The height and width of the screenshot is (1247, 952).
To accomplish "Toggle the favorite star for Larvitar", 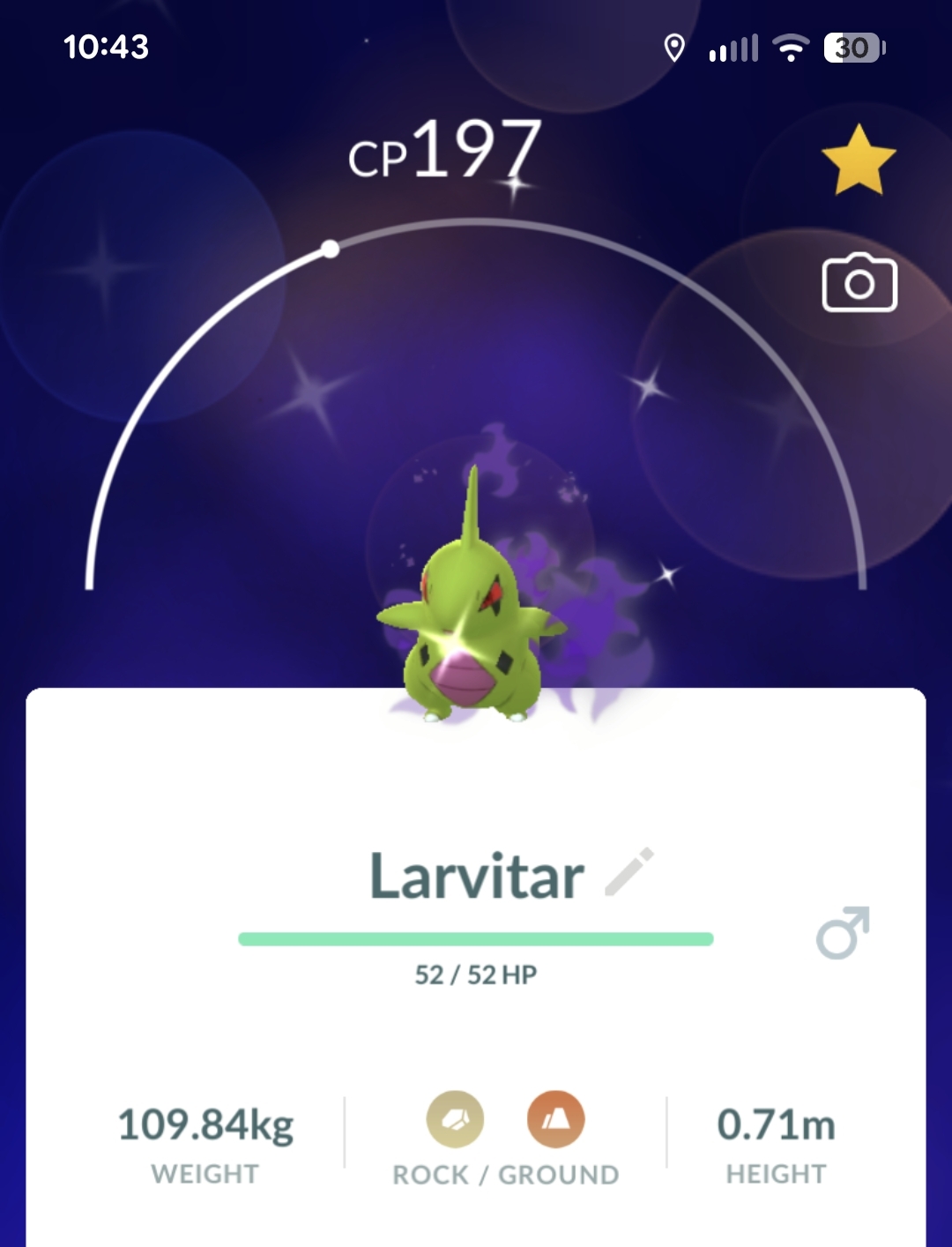I will tap(858, 161).
